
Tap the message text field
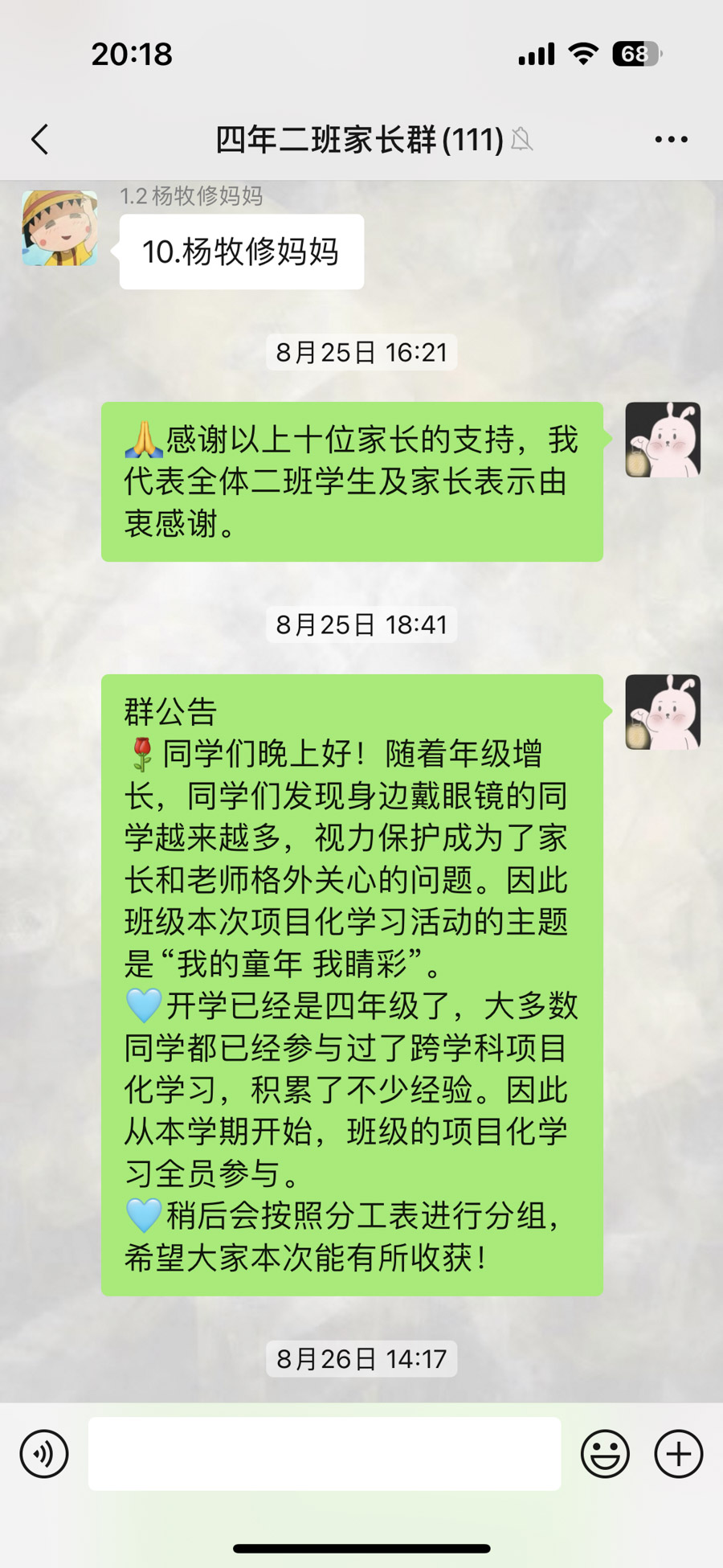point(325,1454)
